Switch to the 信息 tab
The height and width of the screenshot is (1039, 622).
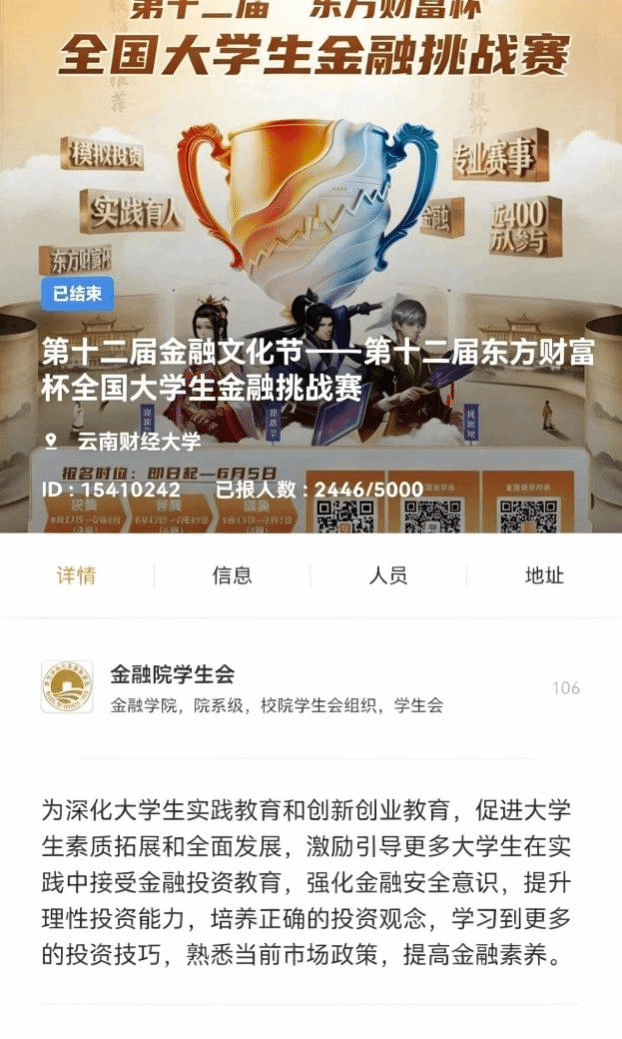pos(232,575)
